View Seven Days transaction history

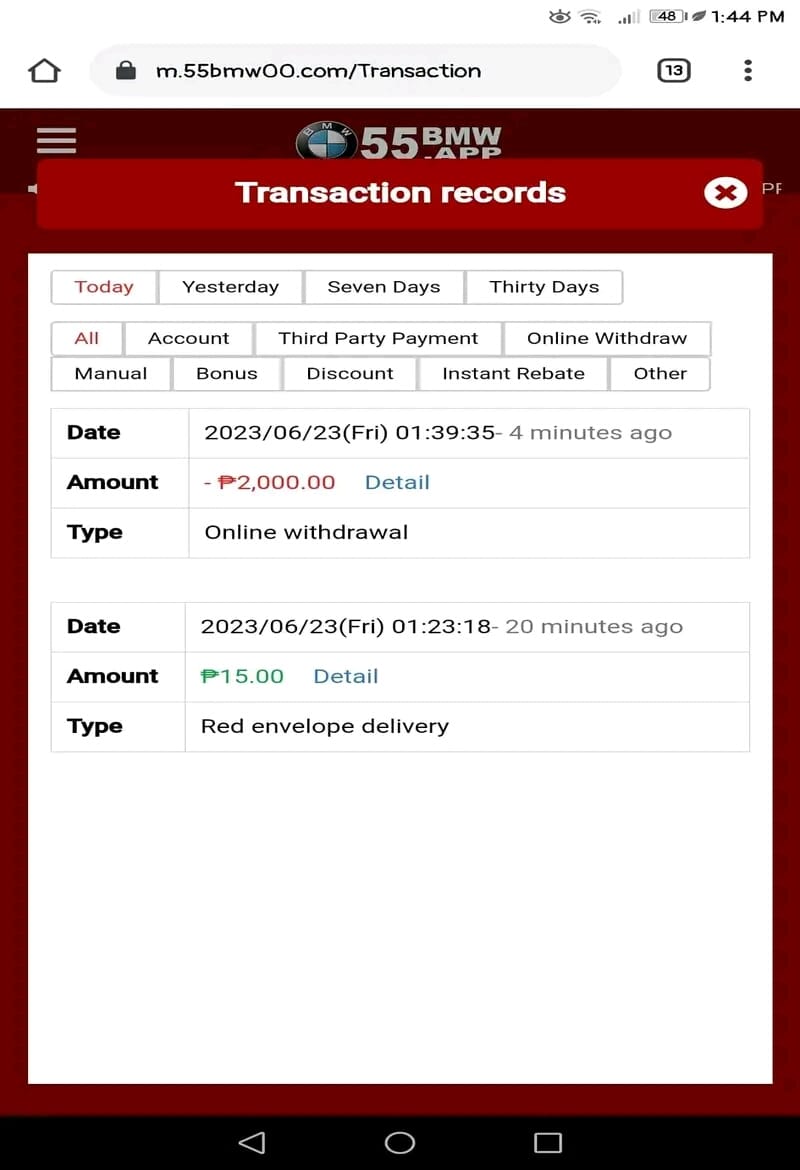[384, 287]
